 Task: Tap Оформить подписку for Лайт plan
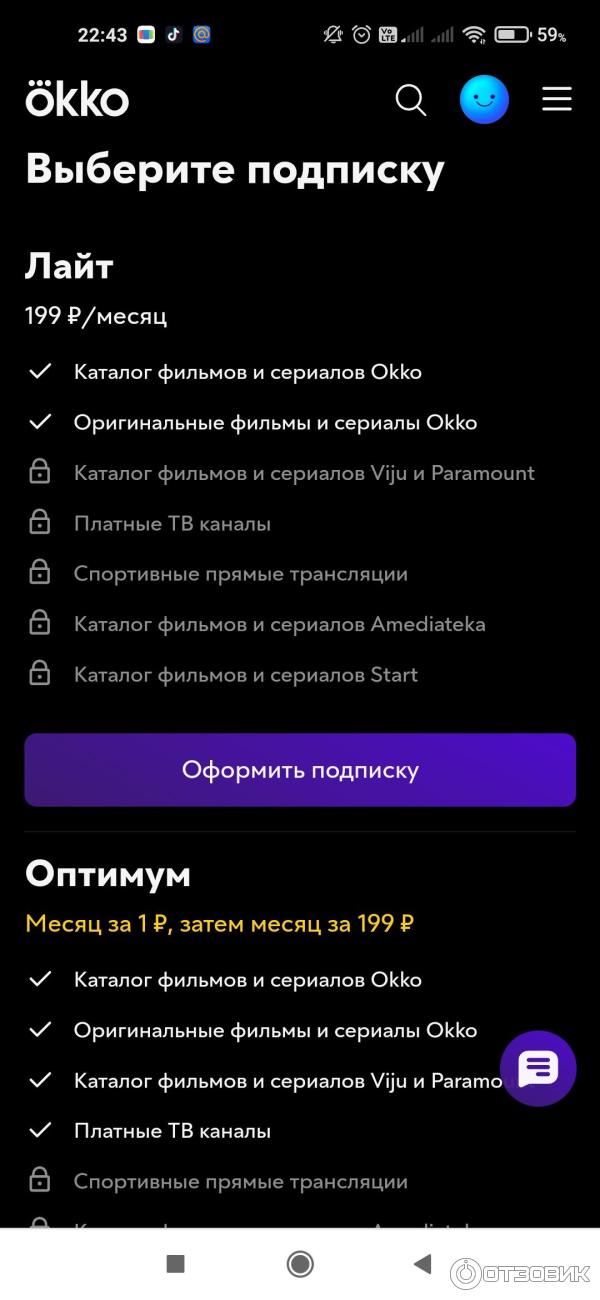300,770
